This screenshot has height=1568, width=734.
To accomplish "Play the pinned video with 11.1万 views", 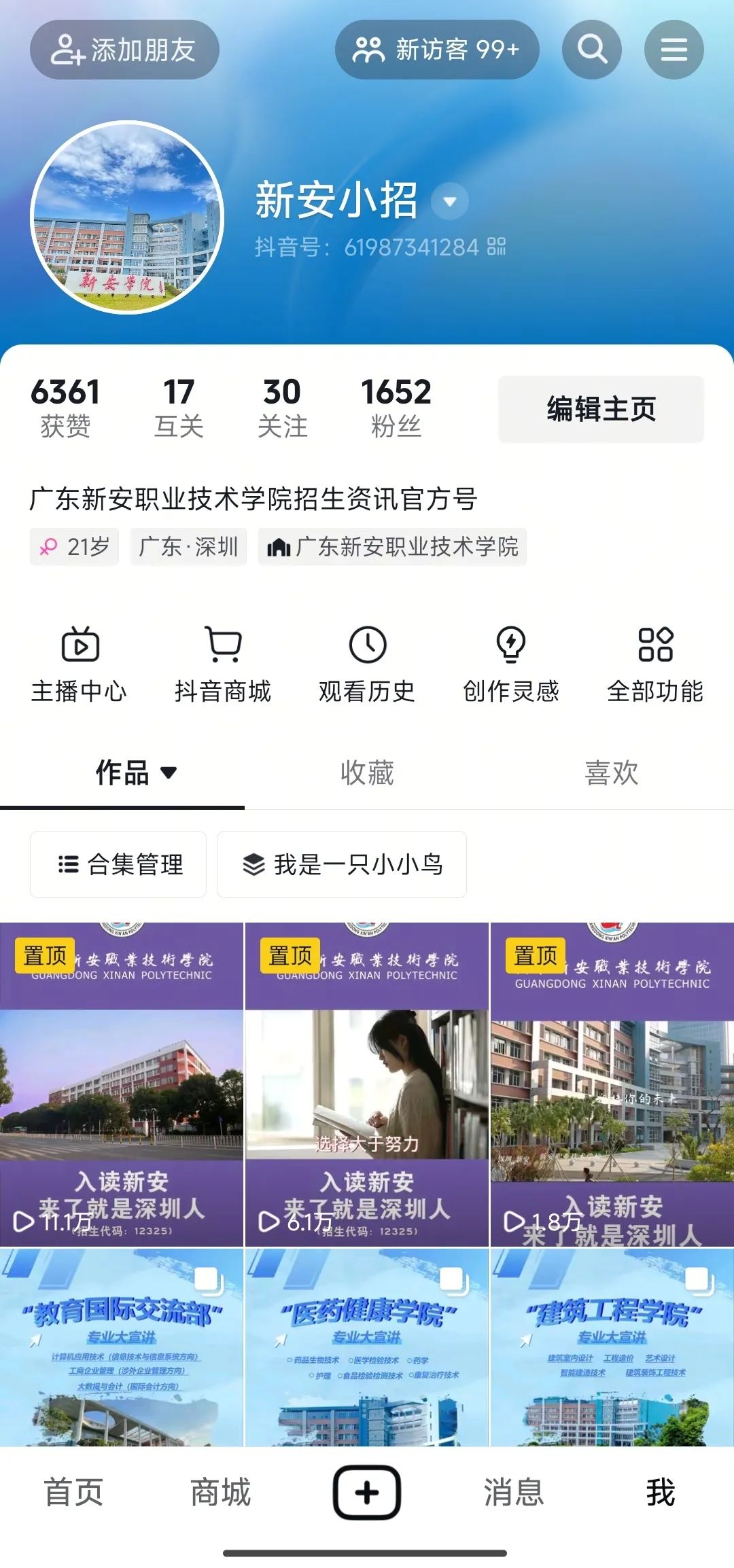I will tap(122, 1084).
